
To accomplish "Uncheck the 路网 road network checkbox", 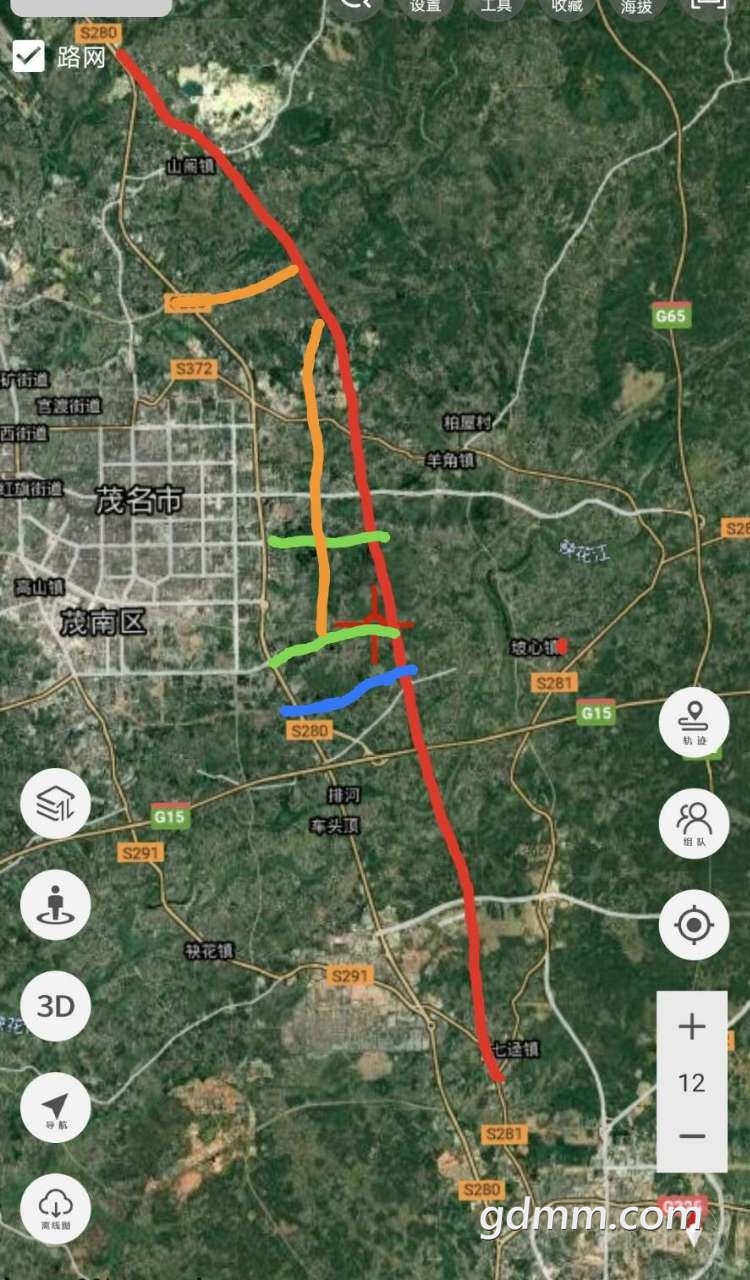I will pyautogui.click(x=29, y=56).
